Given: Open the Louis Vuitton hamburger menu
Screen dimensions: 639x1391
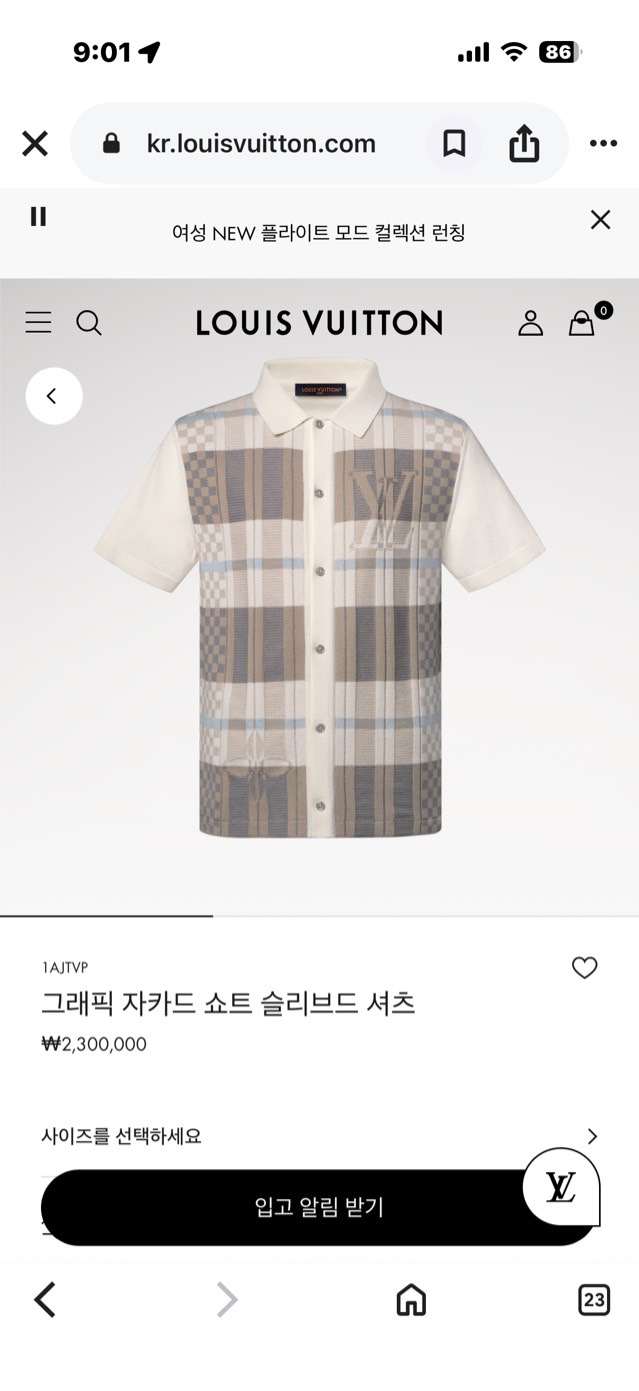Looking at the screenshot, I should point(38,322).
